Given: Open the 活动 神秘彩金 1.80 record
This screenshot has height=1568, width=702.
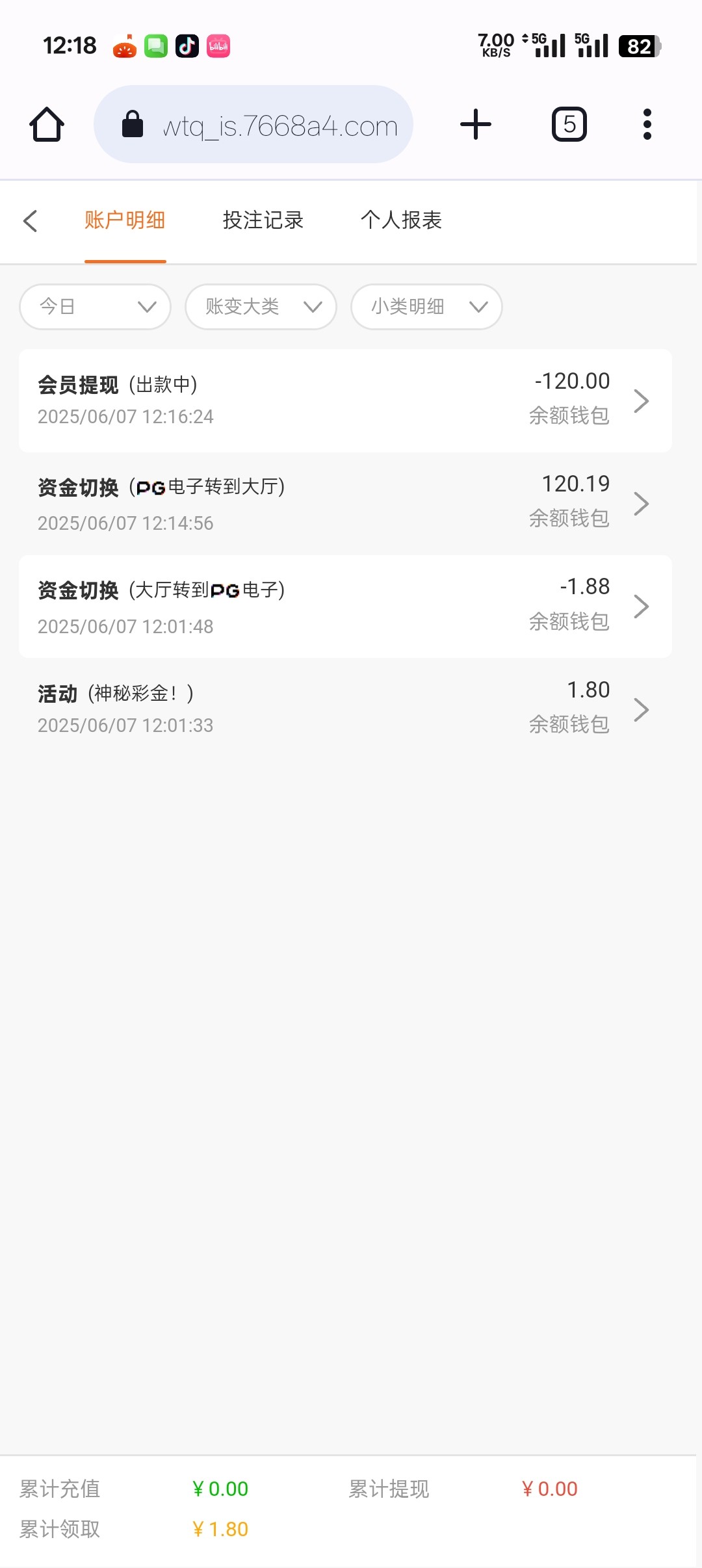Looking at the screenshot, I should (345, 709).
